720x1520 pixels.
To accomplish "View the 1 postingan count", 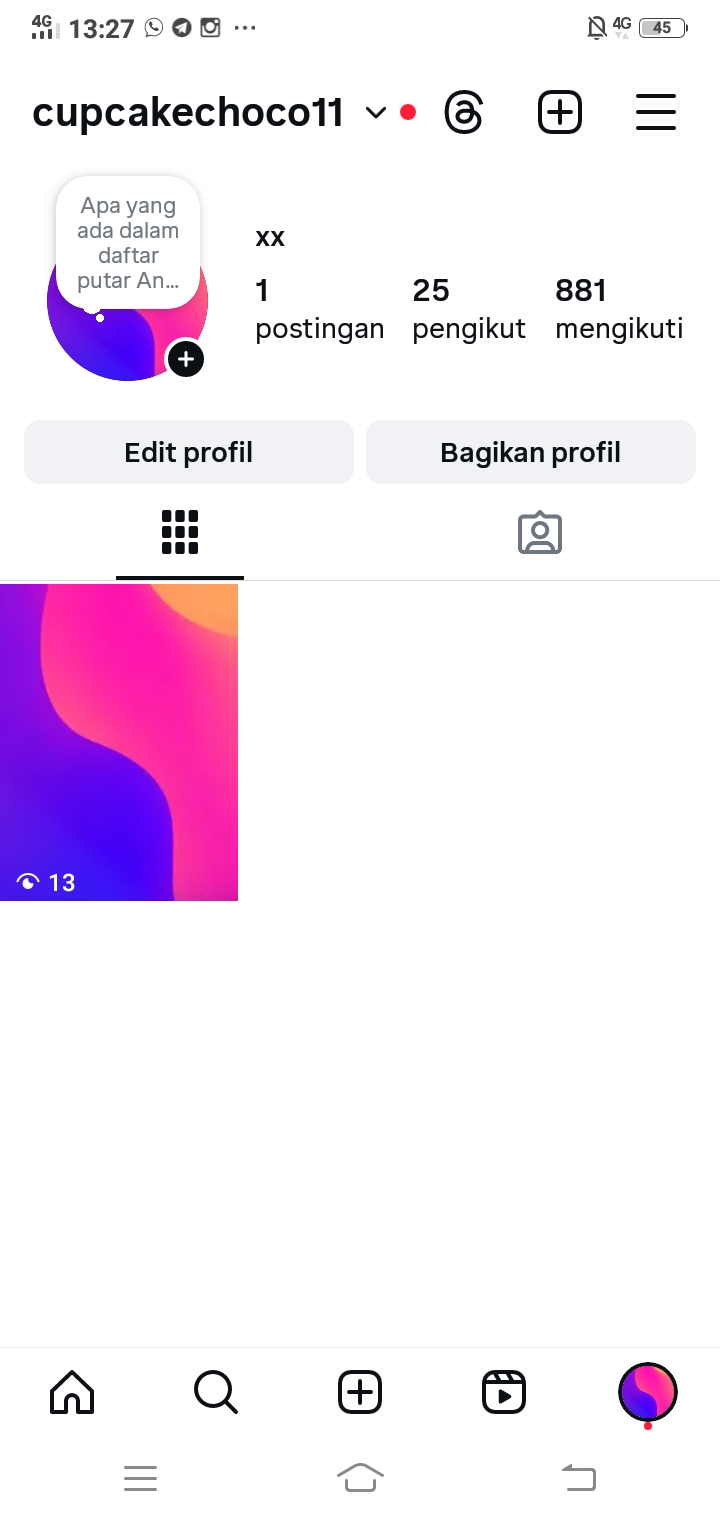I will click(319, 309).
